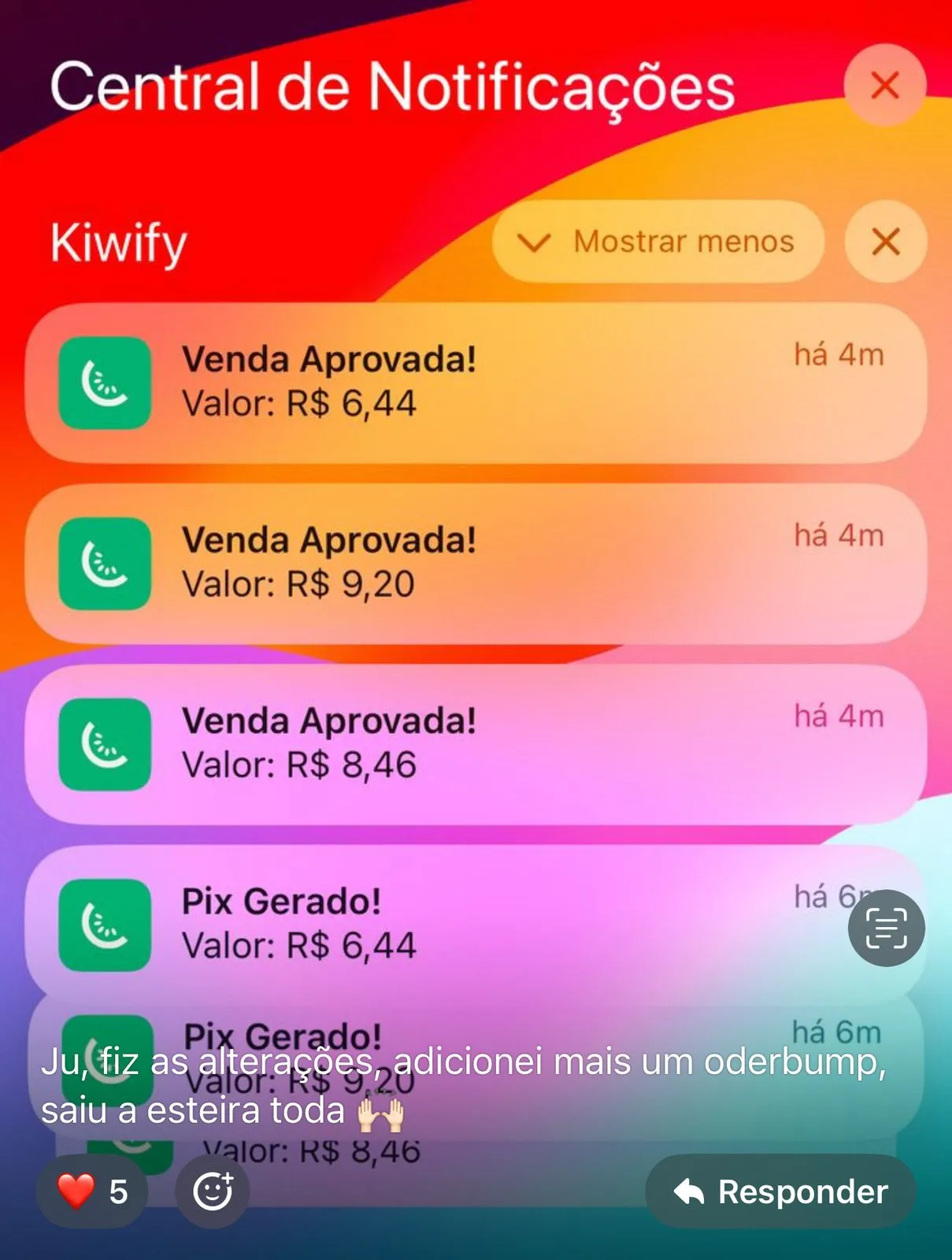Tap the heart reaction with 5 likes
This screenshot has height=1260, width=952.
[x=92, y=1191]
